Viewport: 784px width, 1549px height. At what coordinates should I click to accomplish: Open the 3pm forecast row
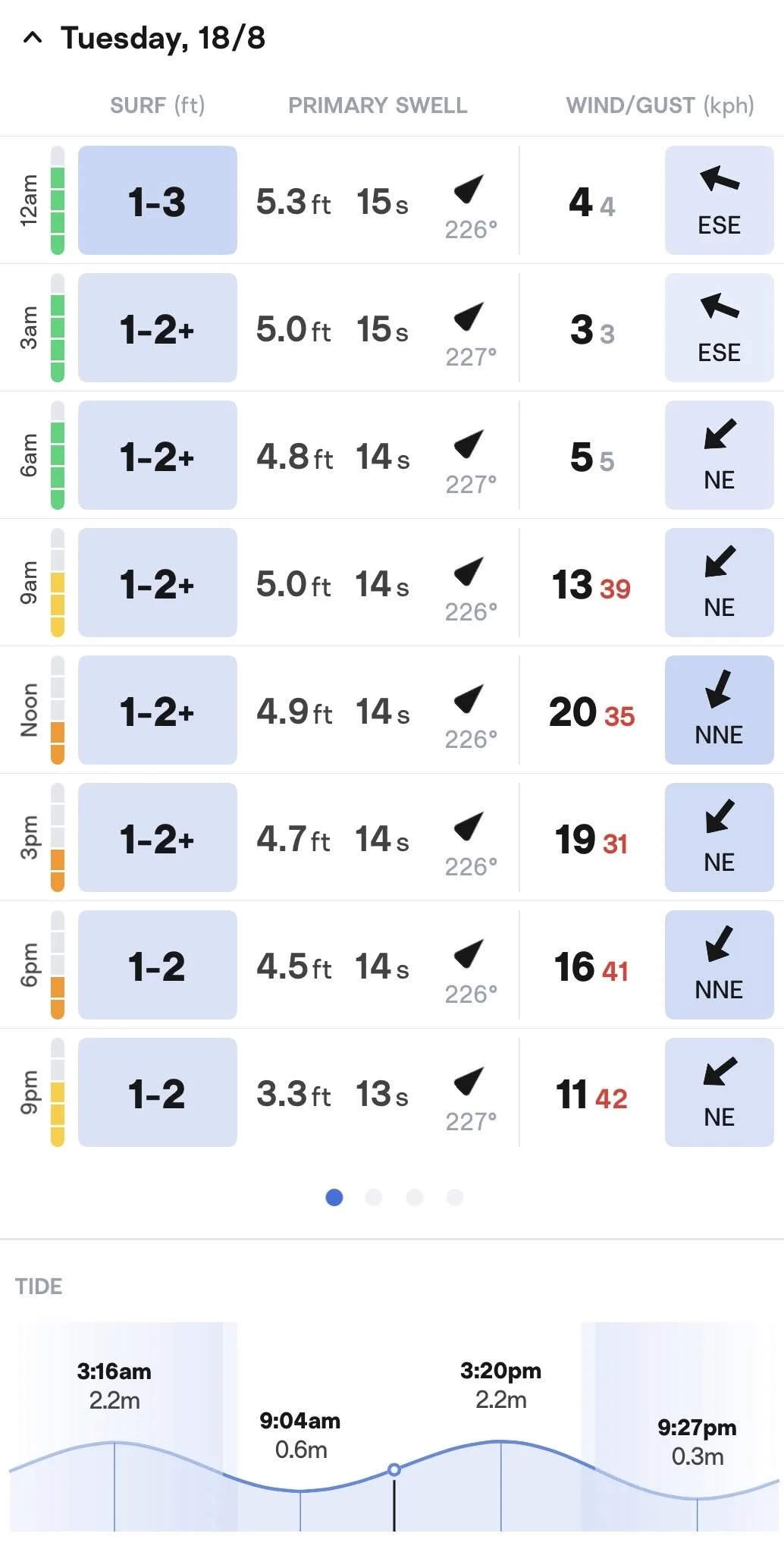pos(392,837)
